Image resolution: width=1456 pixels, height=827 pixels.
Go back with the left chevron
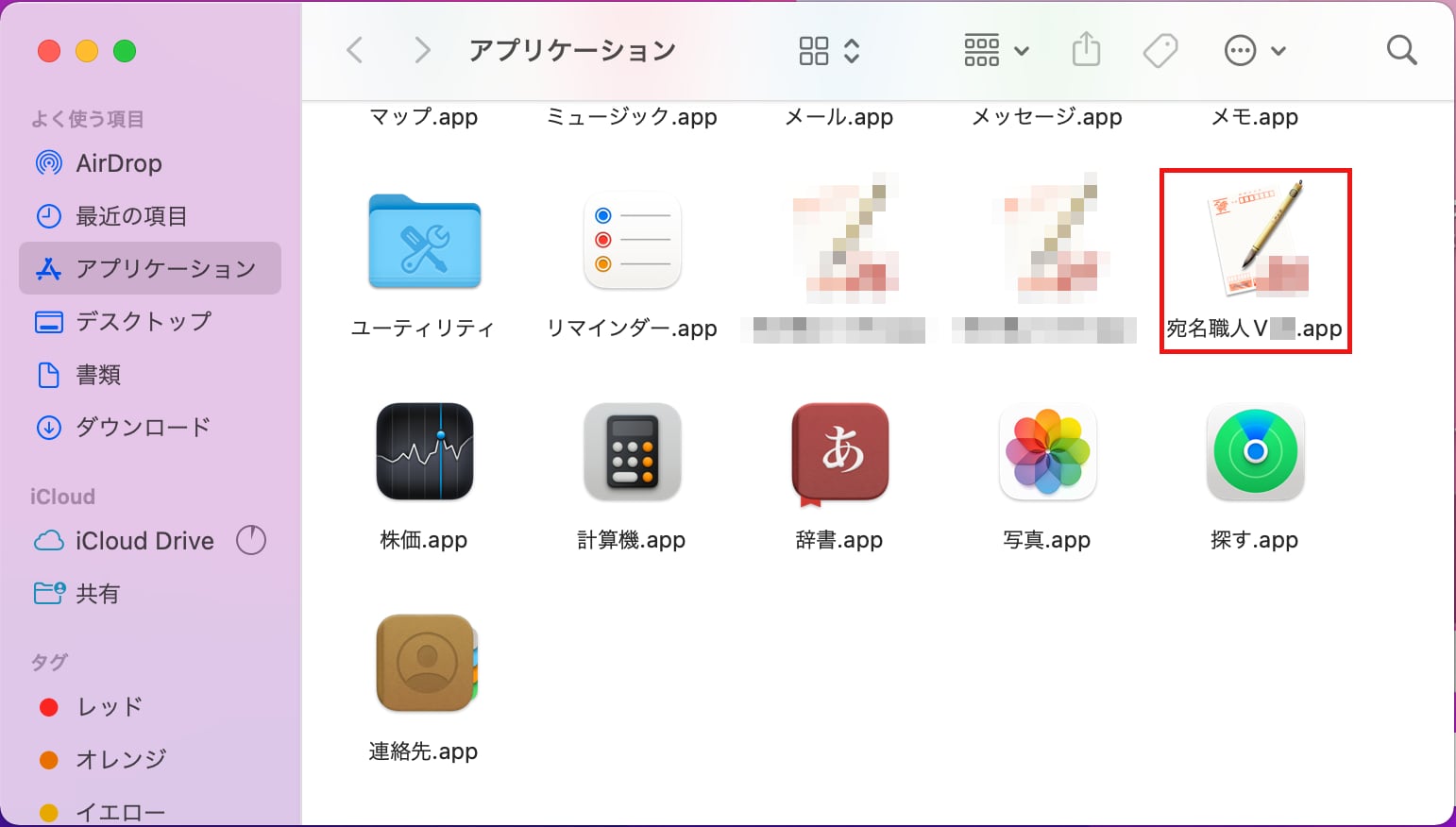pyautogui.click(x=355, y=50)
